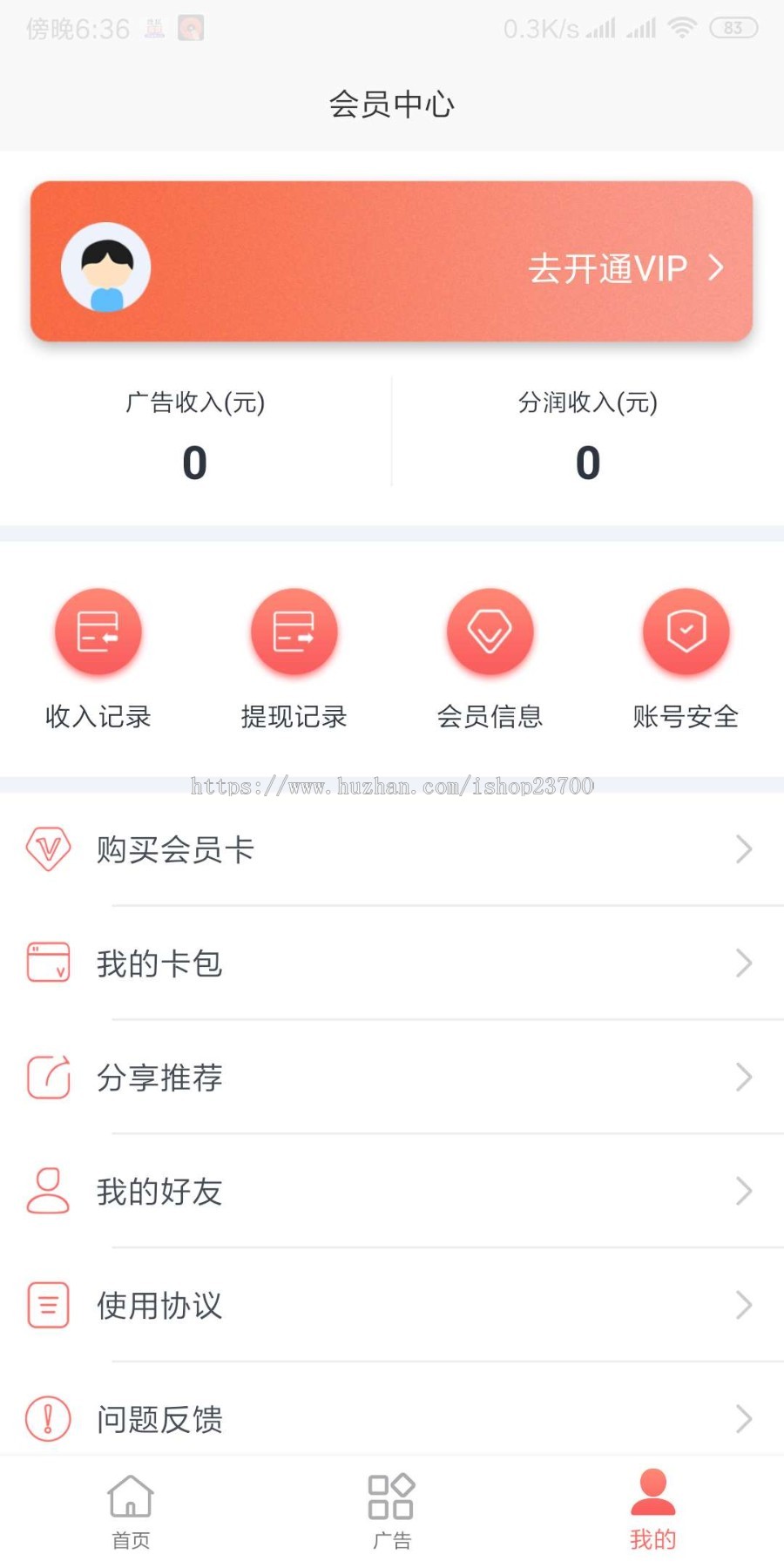Image resolution: width=784 pixels, height=1568 pixels.
Task: Click the friend silhouette icon beside 我的好友
Action: (x=48, y=1192)
